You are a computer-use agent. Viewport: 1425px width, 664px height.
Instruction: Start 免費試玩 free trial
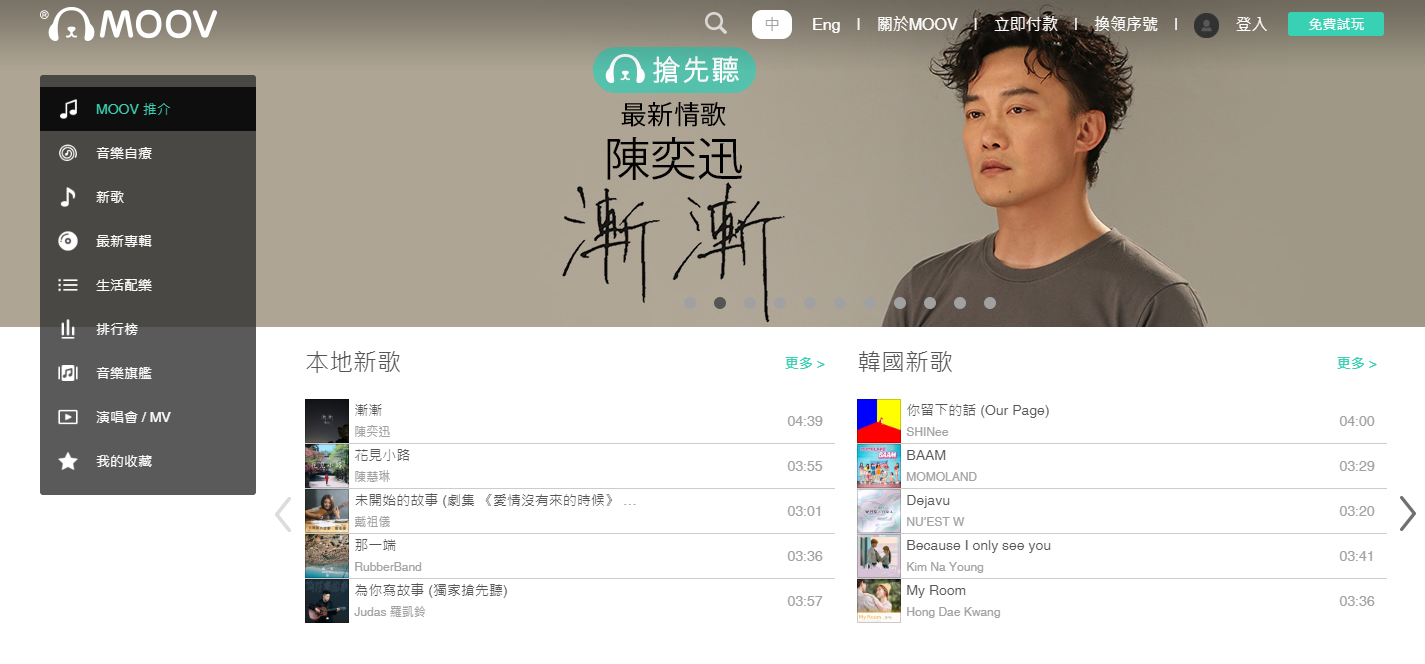[1335, 24]
